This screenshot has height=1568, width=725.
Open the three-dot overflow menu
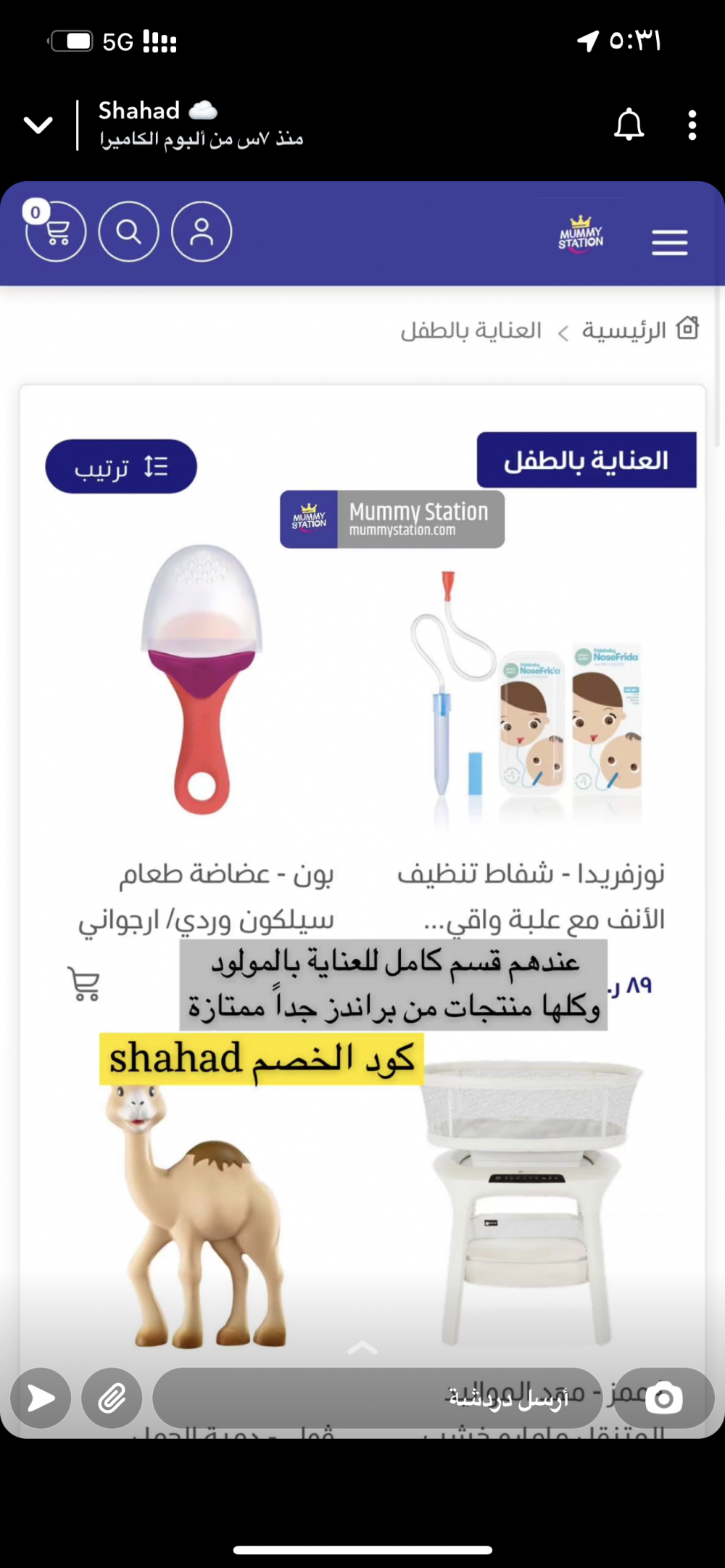tap(692, 125)
